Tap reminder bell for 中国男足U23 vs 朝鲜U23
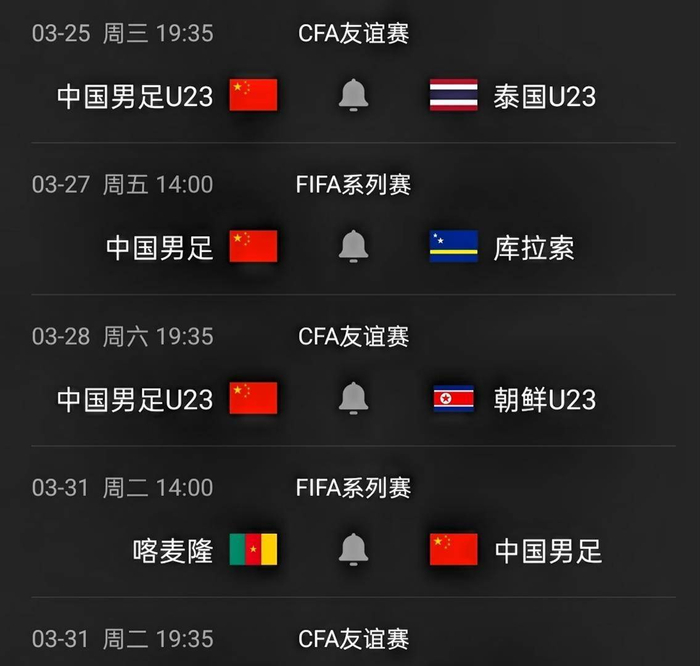The height and width of the screenshot is (666, 700). (353, 398)
